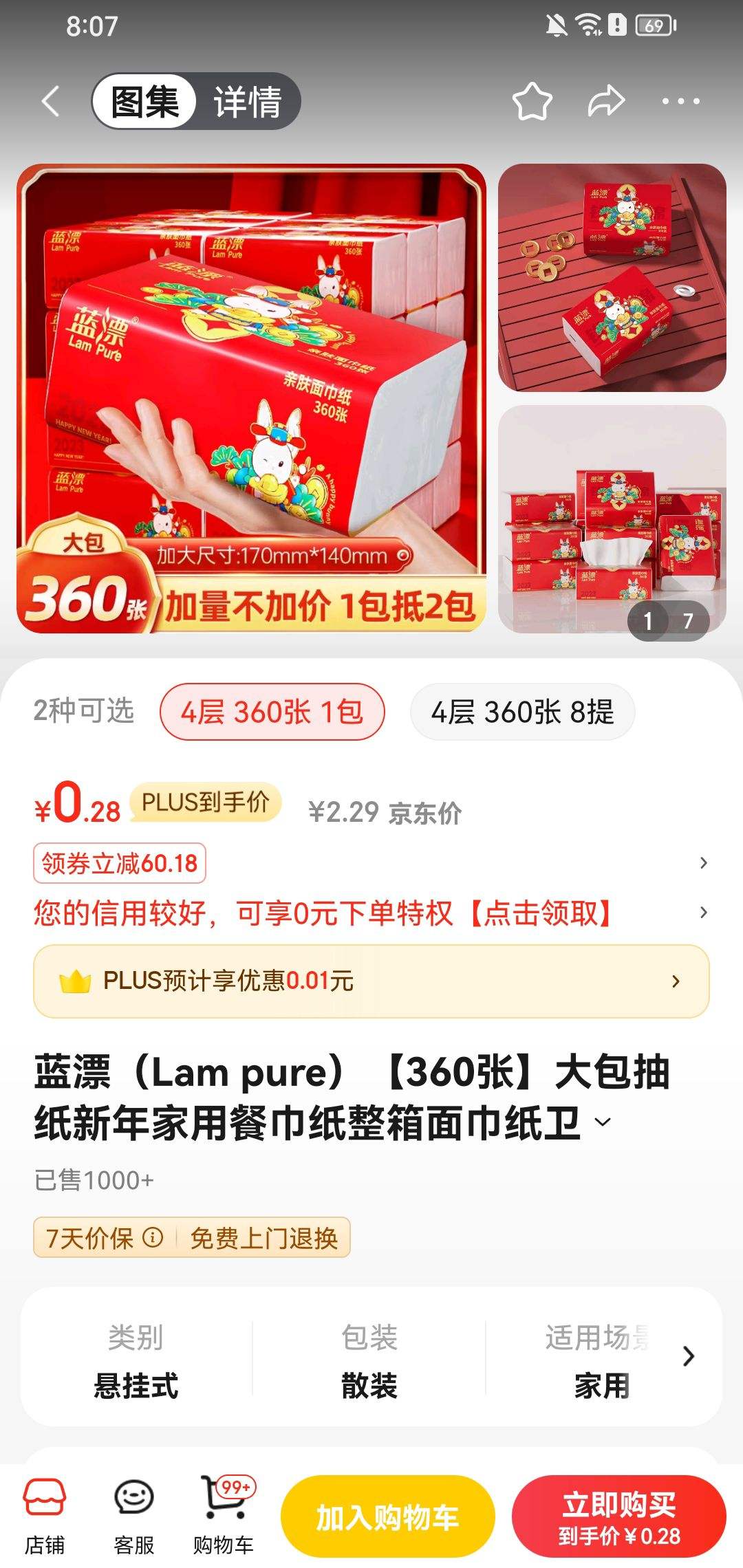
Task: Click the PLUS crown icon
Action: (78, 982)
